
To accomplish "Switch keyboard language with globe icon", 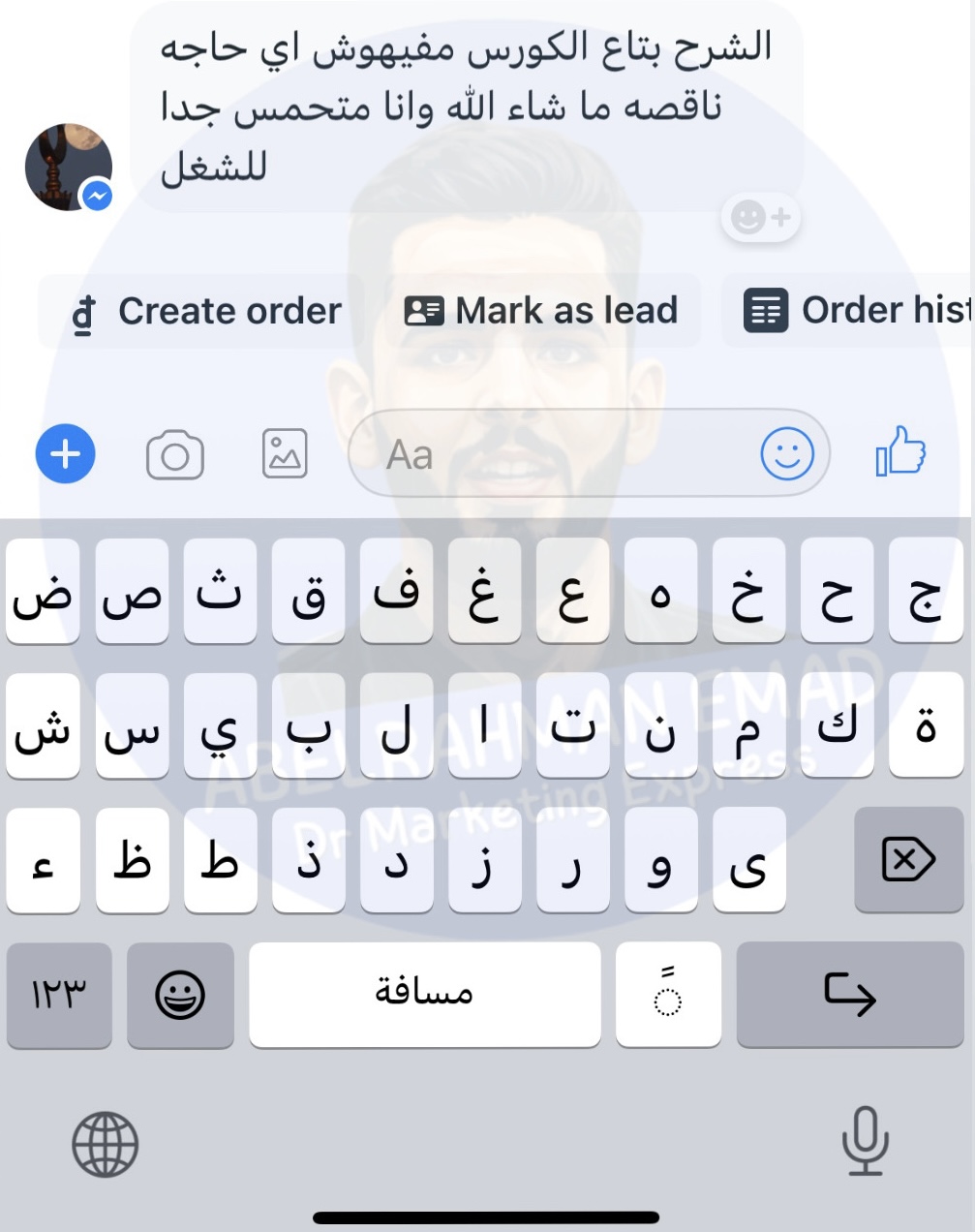I will (106, 1144).
